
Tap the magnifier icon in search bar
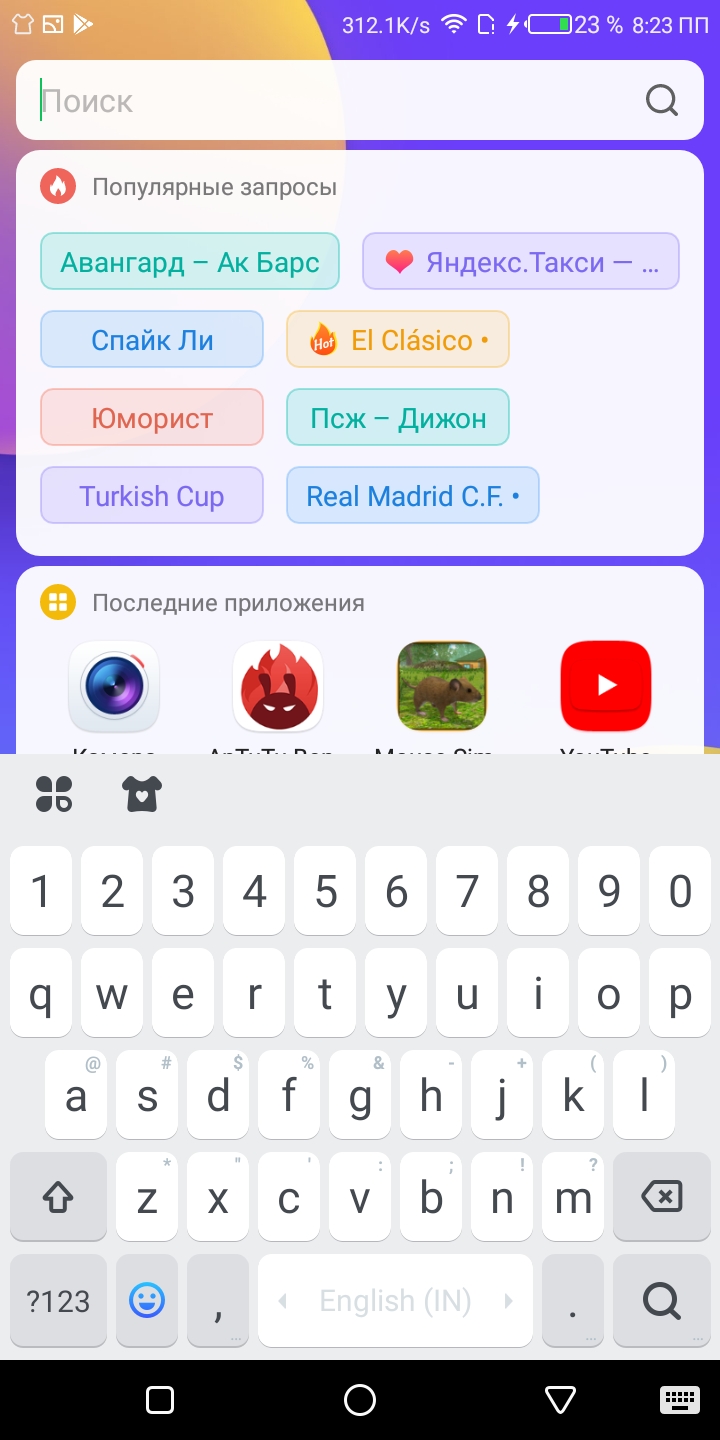tap(661, 100)
